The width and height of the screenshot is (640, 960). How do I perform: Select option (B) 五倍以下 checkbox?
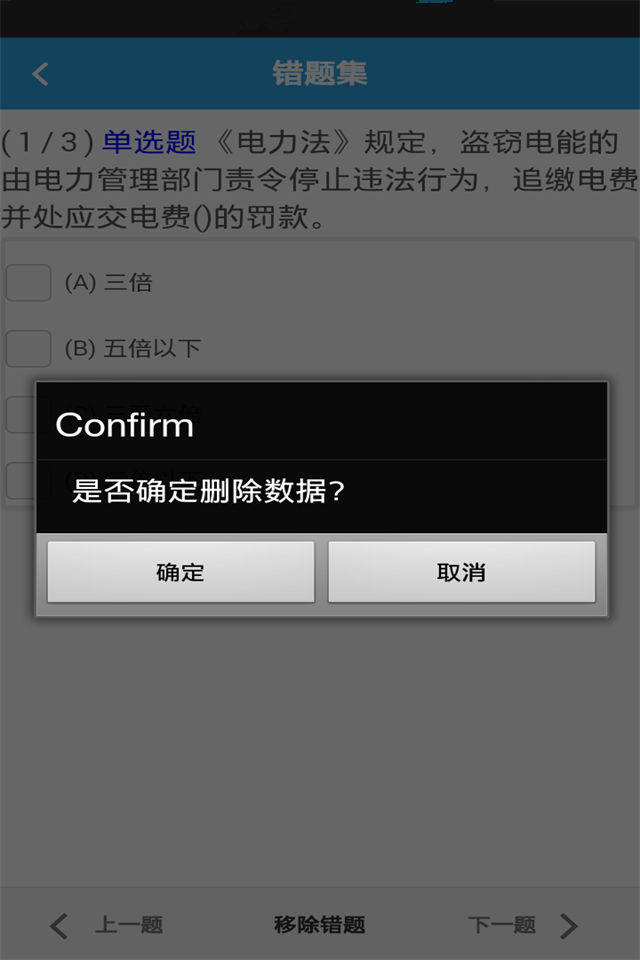(x=28, y=348)
